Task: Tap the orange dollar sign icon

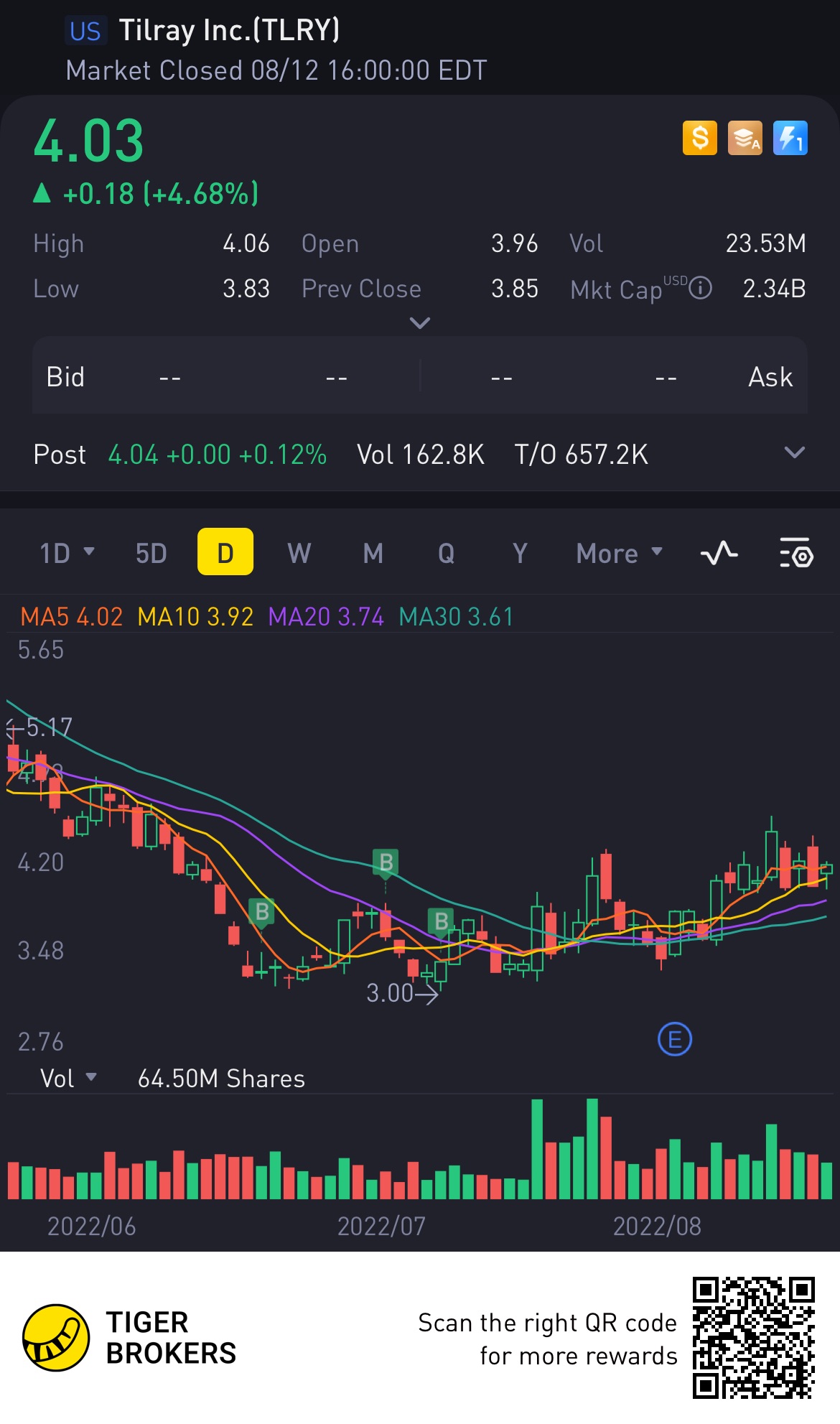Action: click(700, 138)
